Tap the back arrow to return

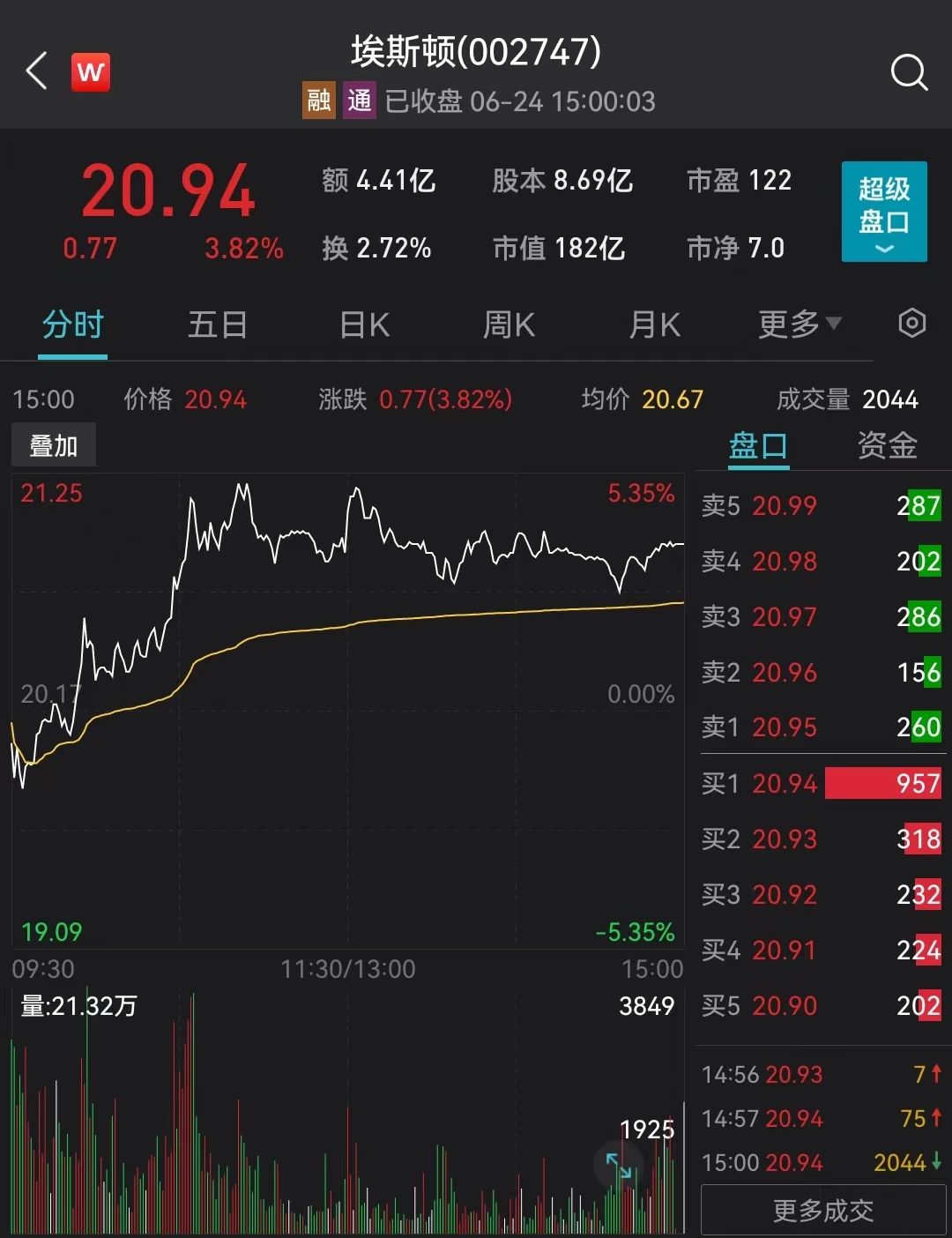click(35, 71)
